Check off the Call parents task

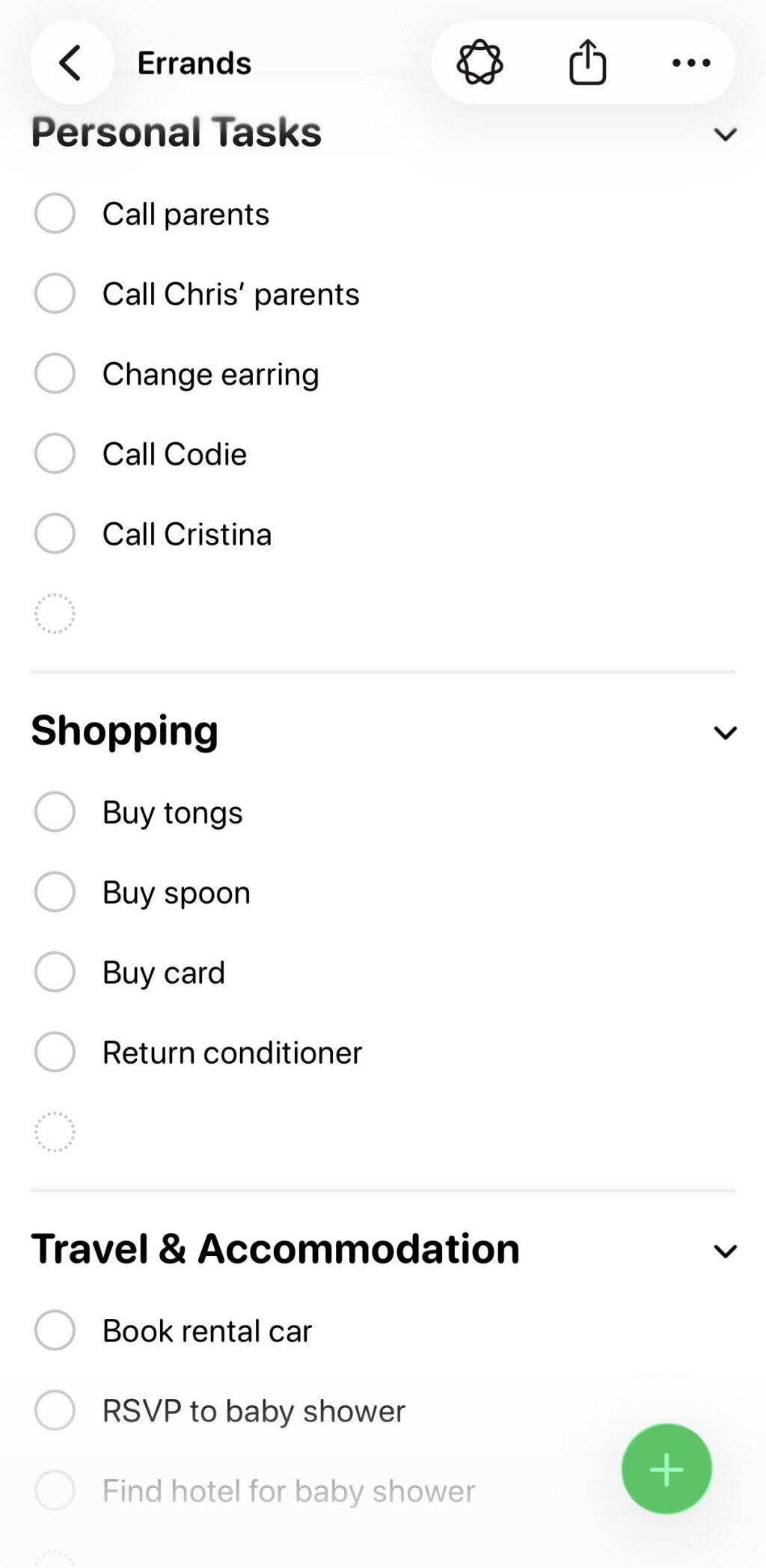(x=54, y=213)
